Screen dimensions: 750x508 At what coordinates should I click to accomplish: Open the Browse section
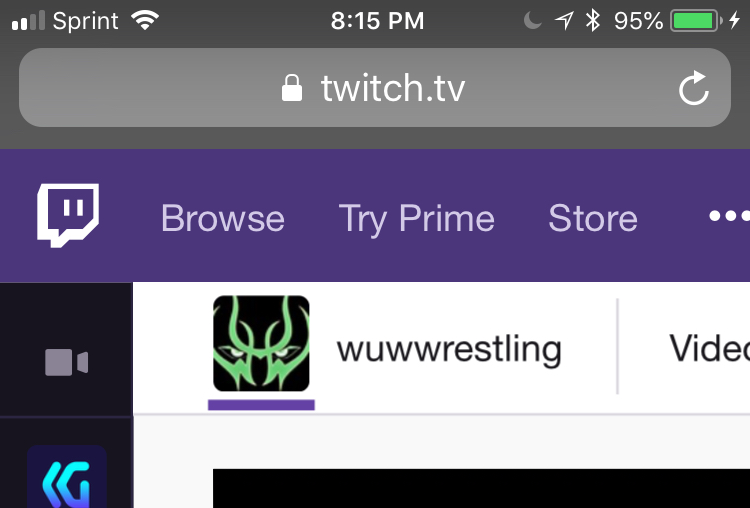tap(222, 218)
